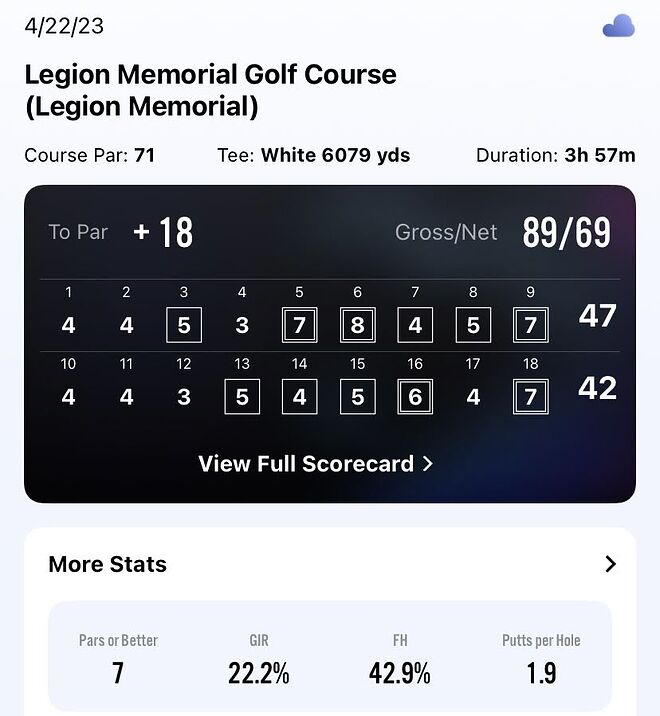Tap the cloud sync icon

[618, 26]
